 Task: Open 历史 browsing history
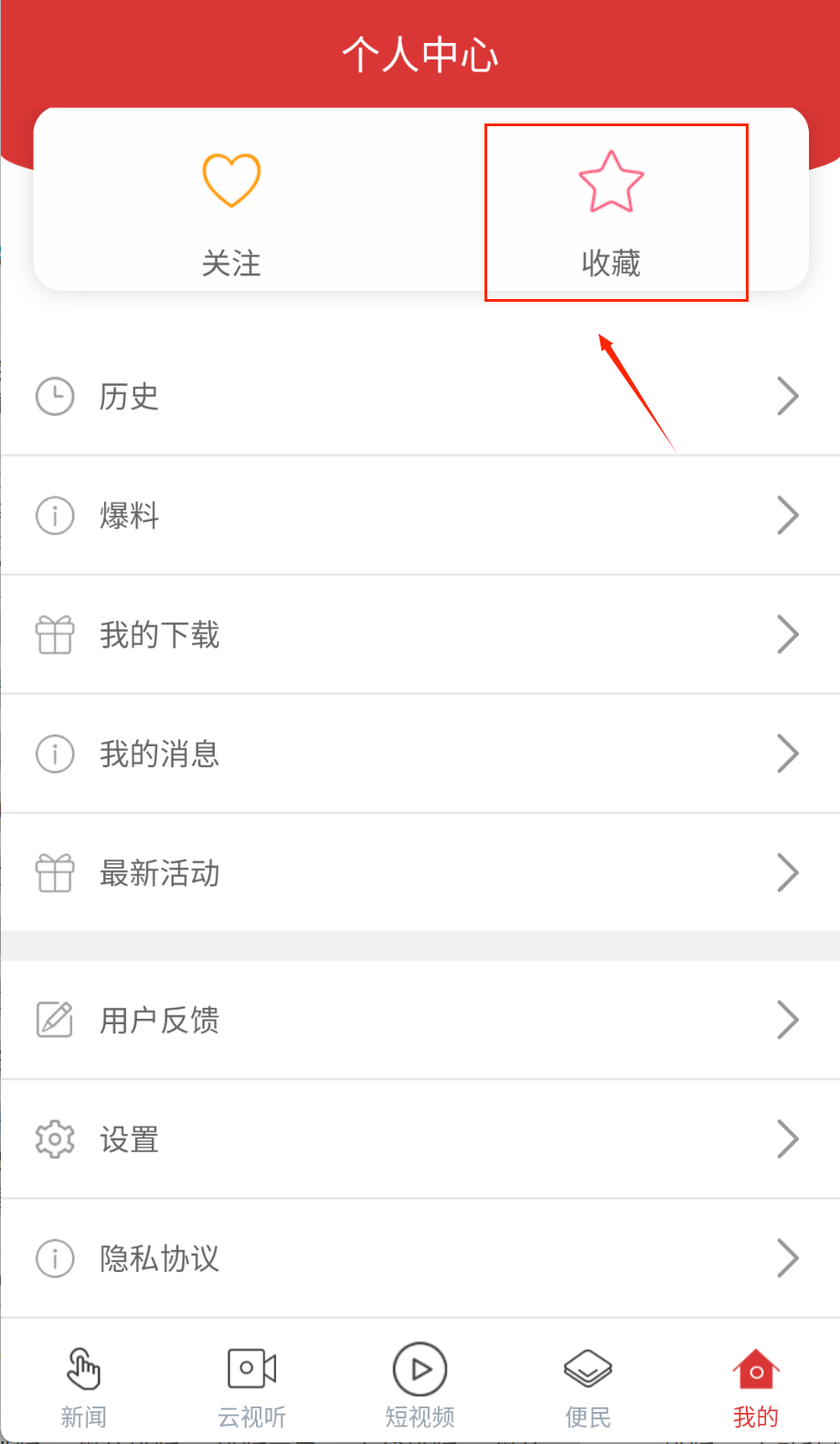(420, 397)
